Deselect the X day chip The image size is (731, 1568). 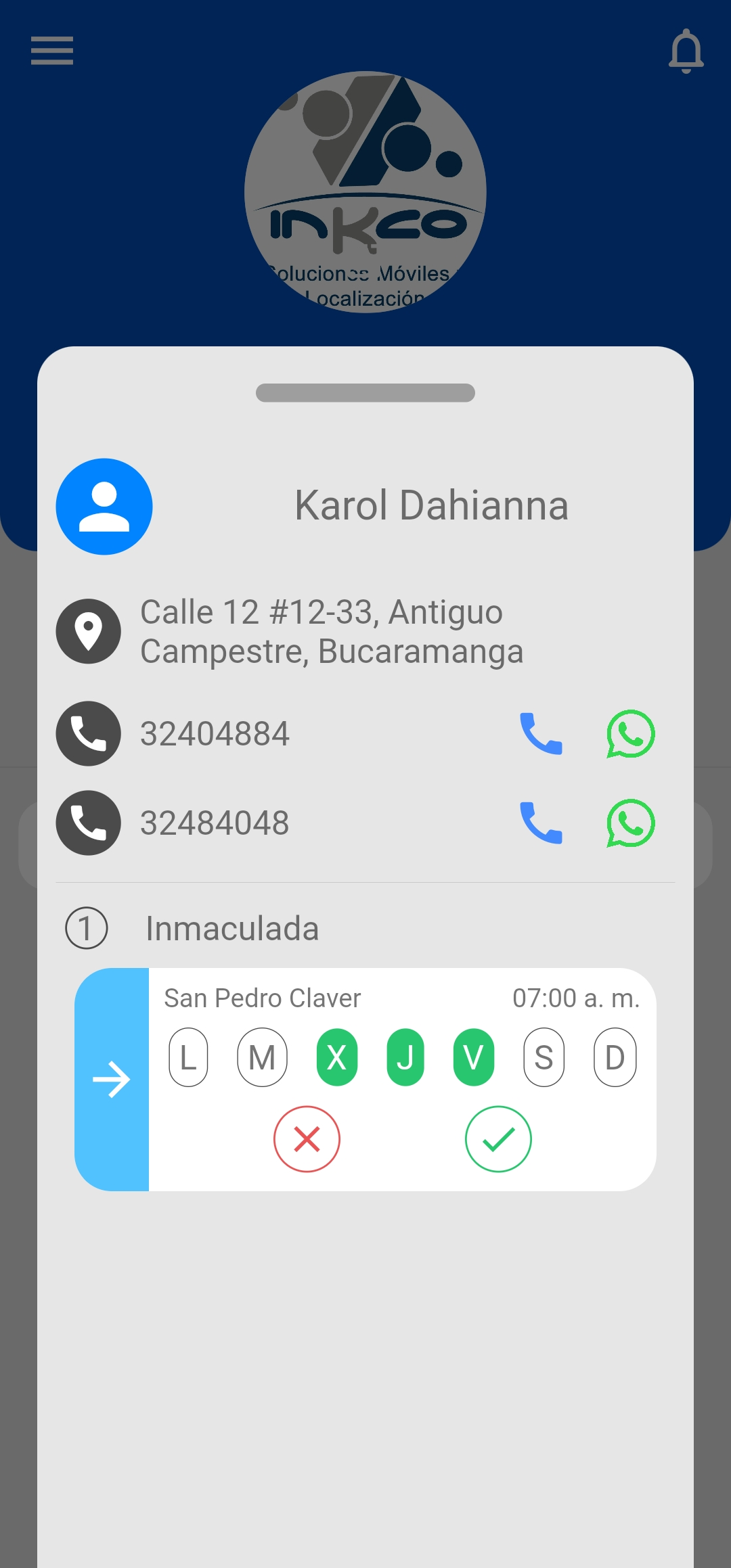coord(336,1057)
